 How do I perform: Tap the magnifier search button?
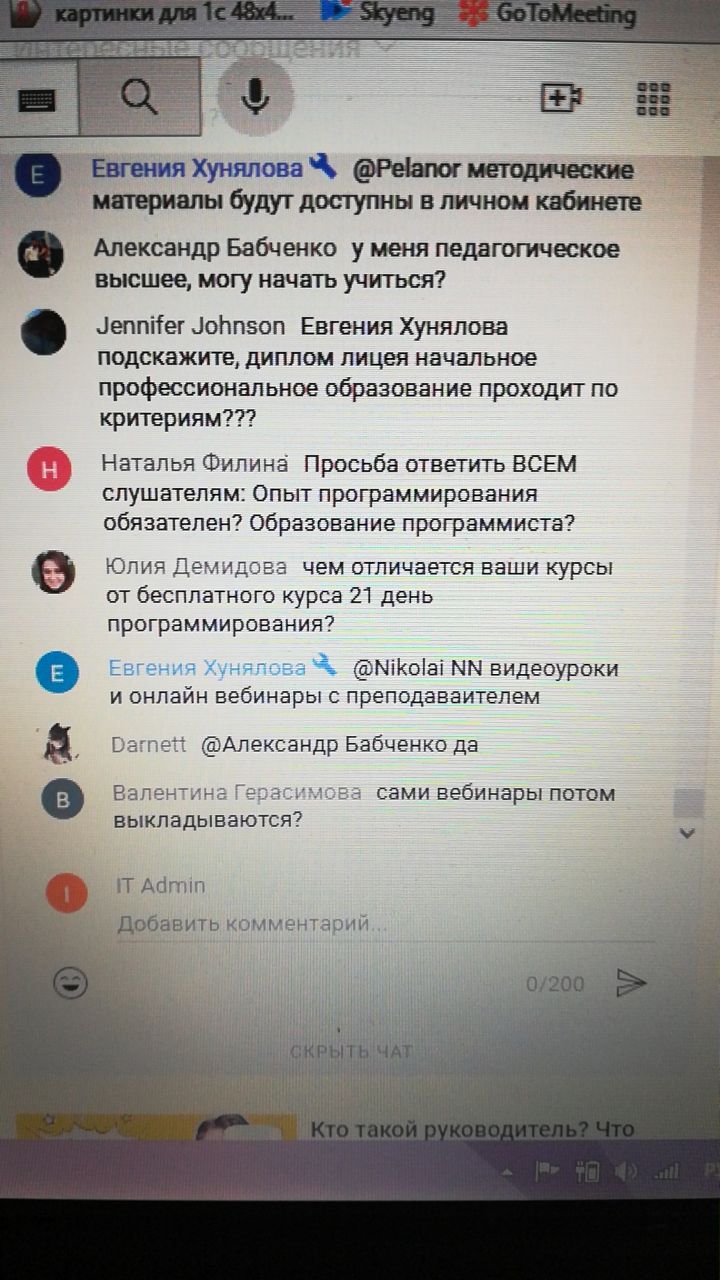(139, 97)
